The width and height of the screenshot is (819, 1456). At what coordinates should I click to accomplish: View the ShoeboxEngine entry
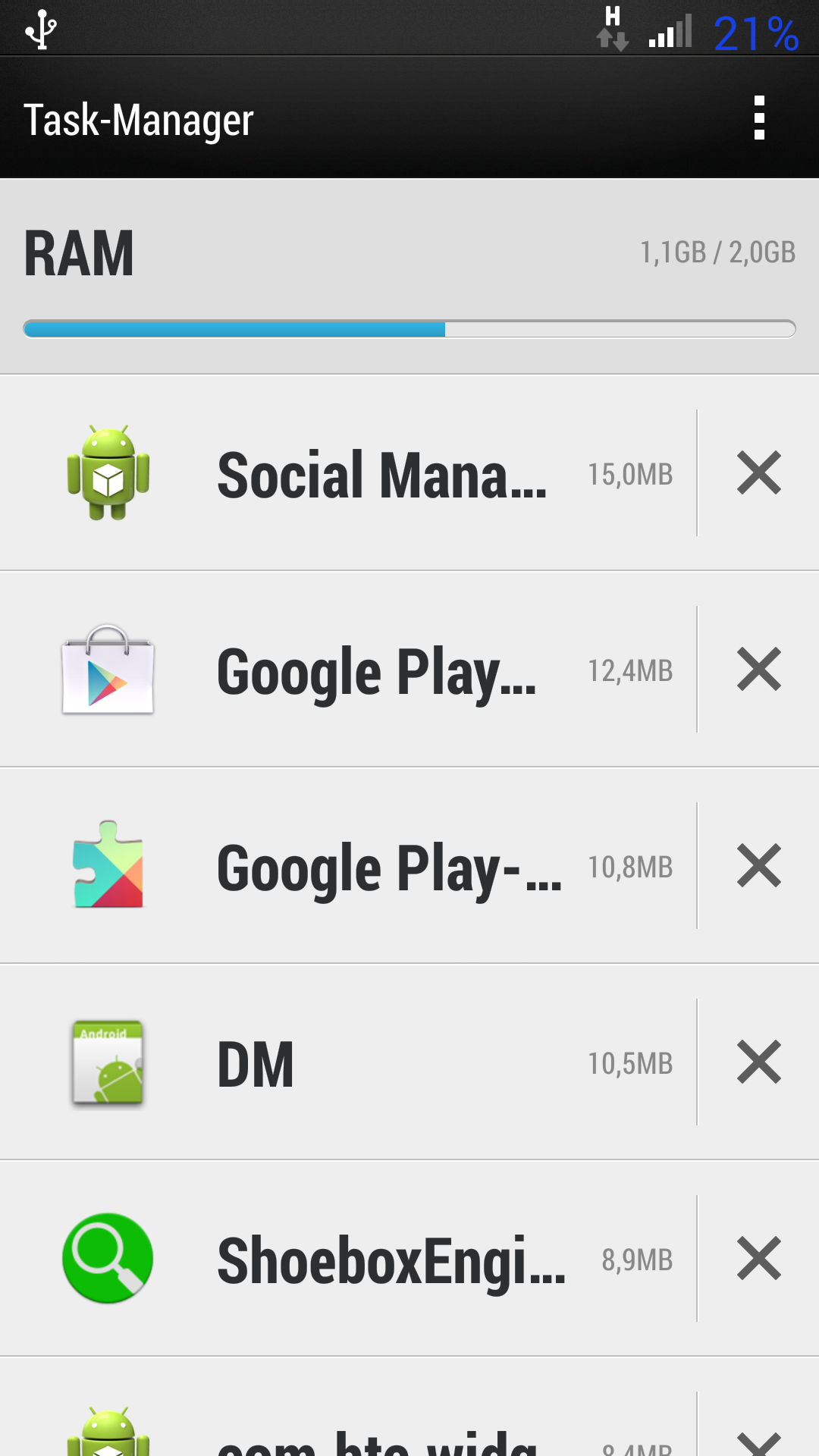348,1259
